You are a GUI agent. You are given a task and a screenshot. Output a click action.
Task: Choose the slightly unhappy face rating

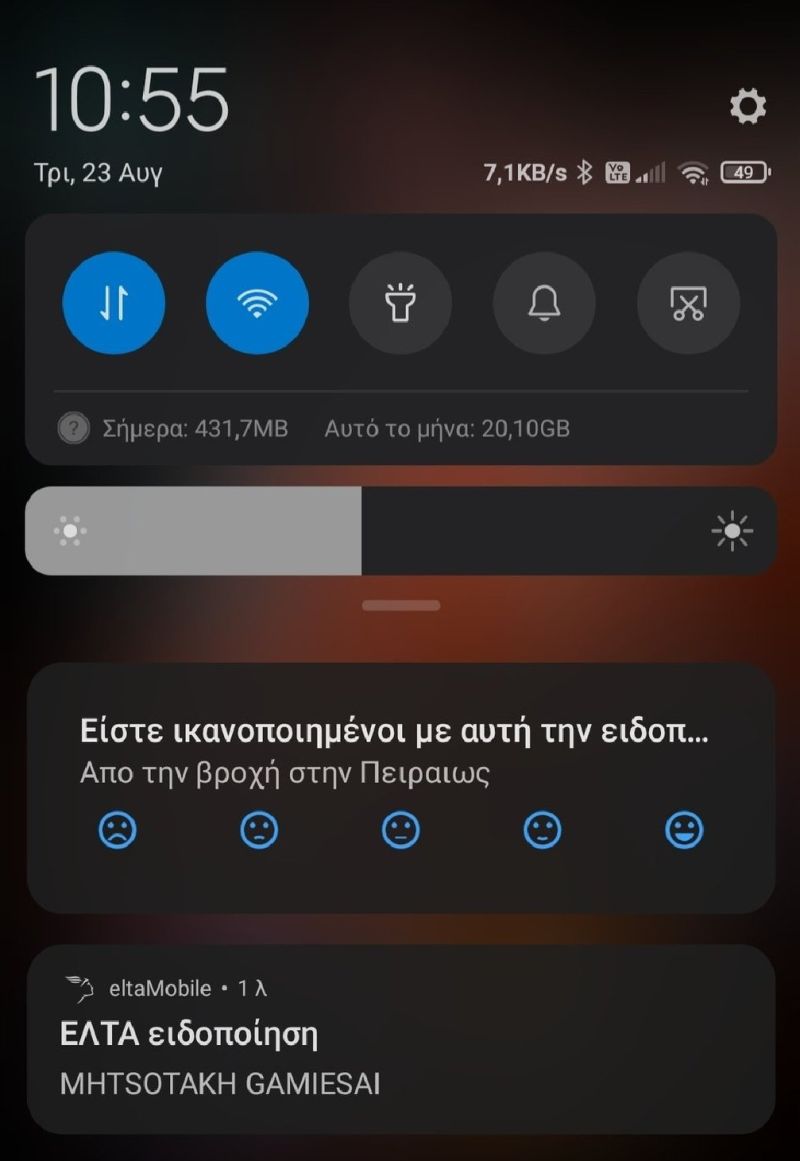click(x=260, y=829)
